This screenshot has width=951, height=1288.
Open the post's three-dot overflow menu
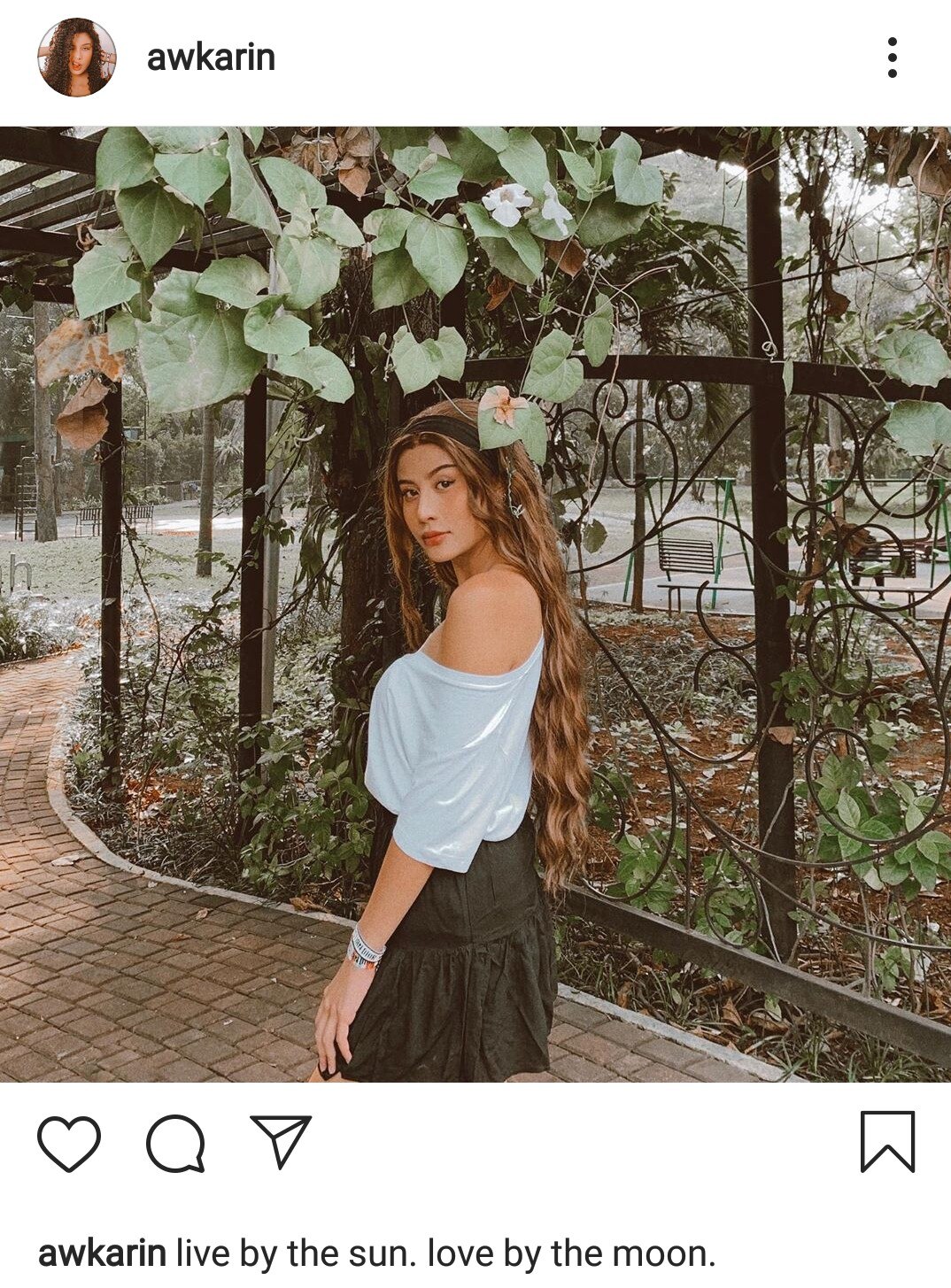coord(892,58)
